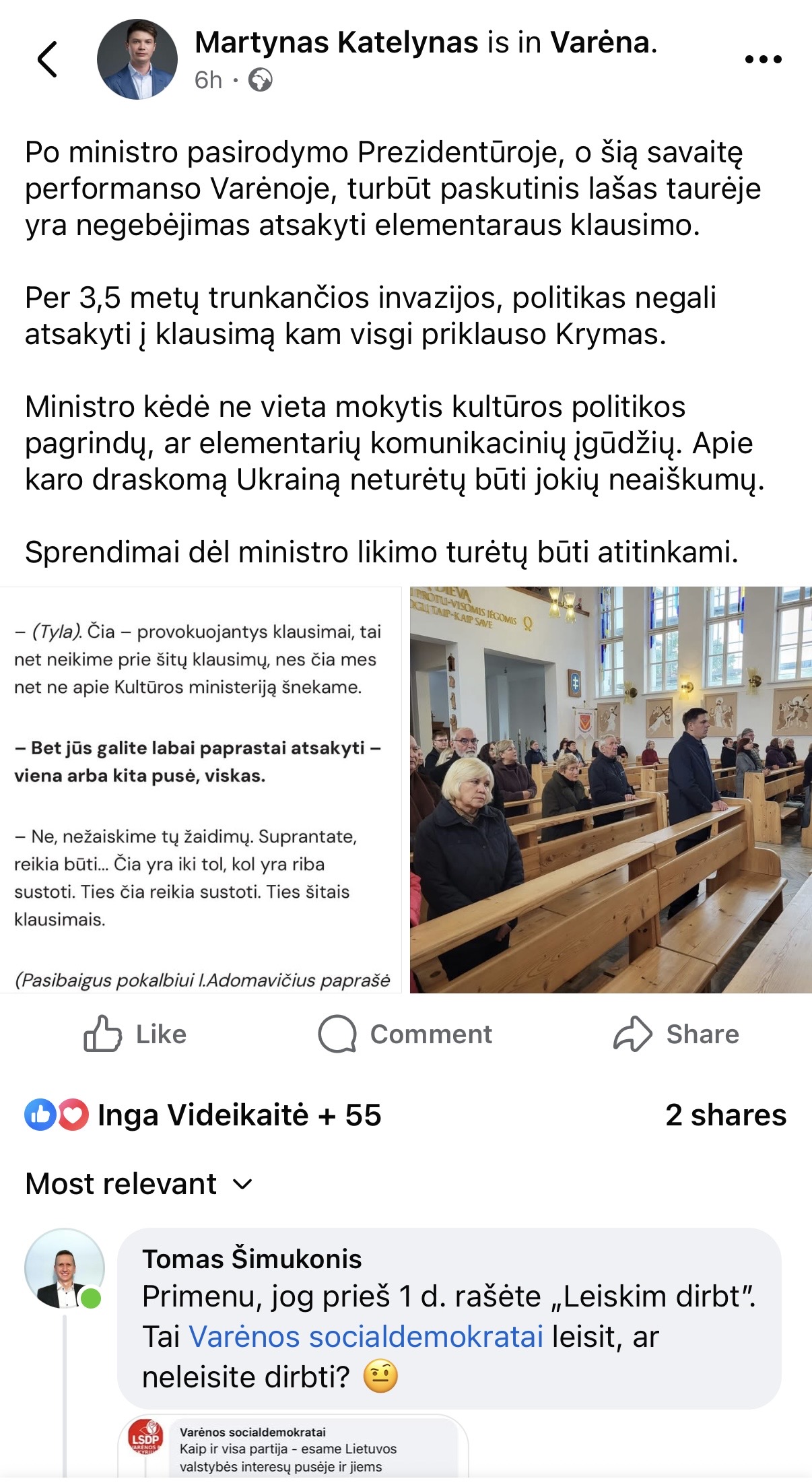The height and width of the screenshot is (1483, 812).
Task: Go back using the top-left arrow
Action: click(x=47, y=59)
